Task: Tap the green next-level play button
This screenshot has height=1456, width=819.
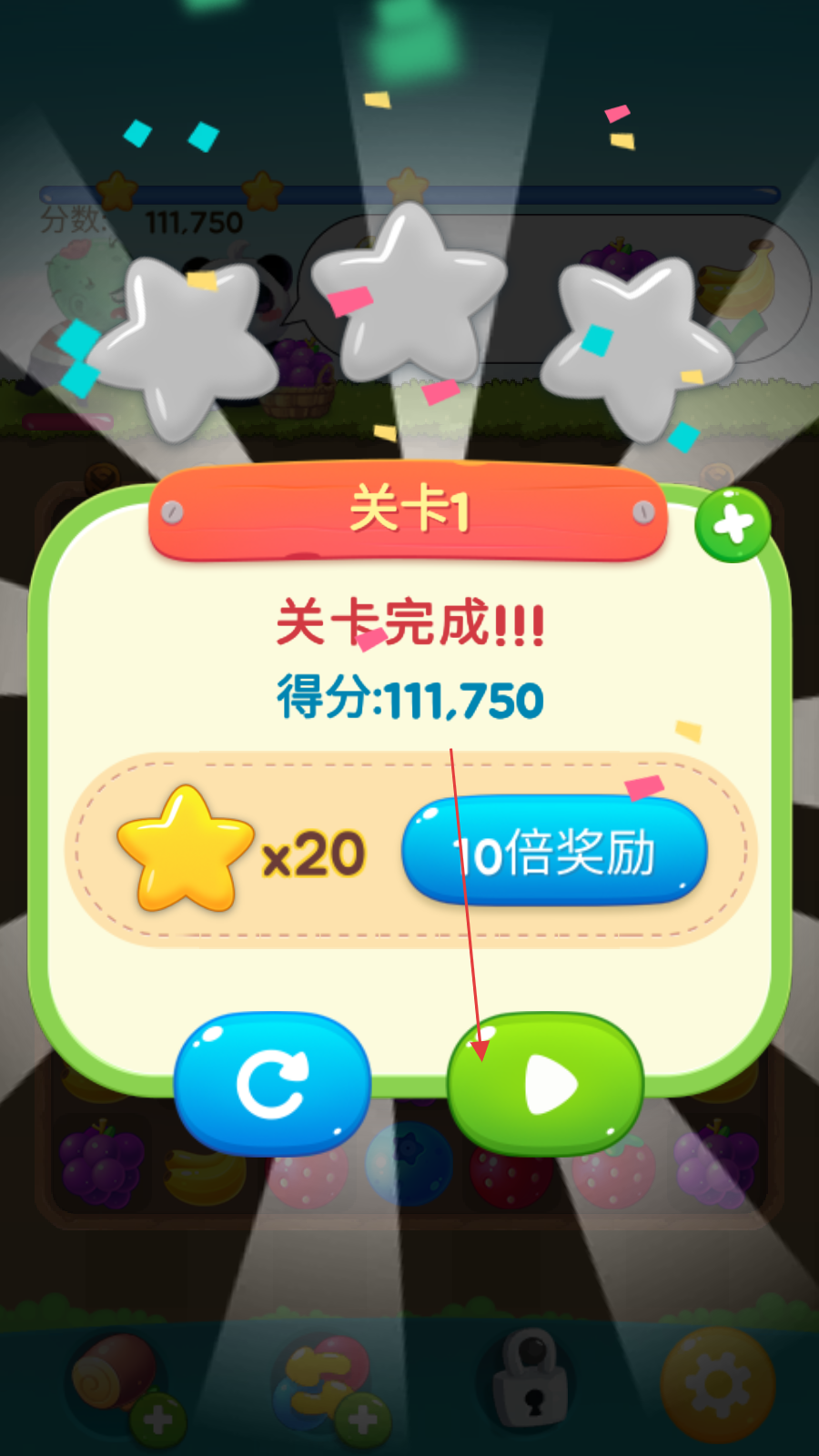Action: (x=545, y=1084)
